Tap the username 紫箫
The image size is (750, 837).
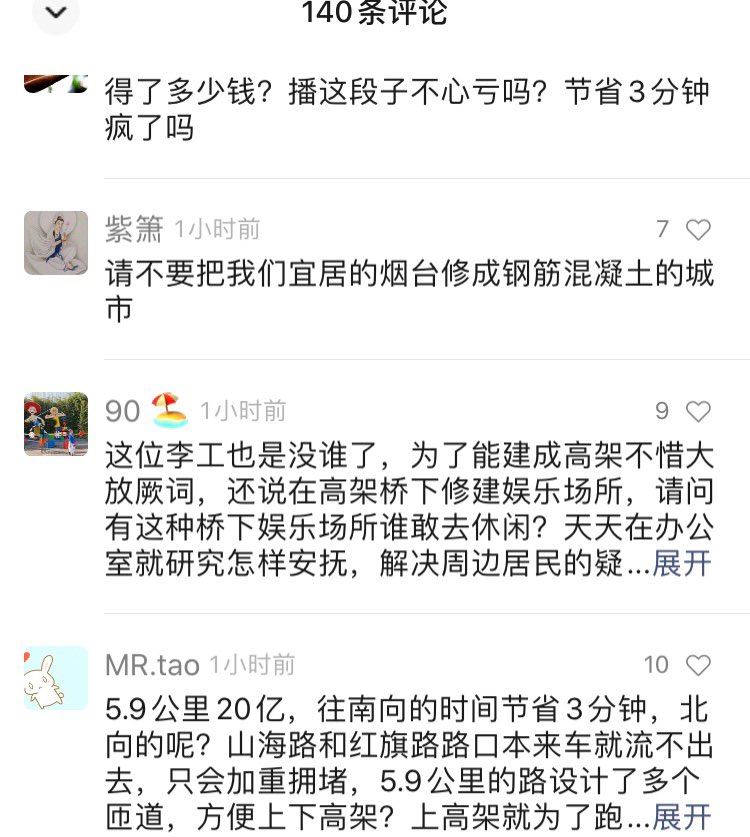tap(134, 230)
